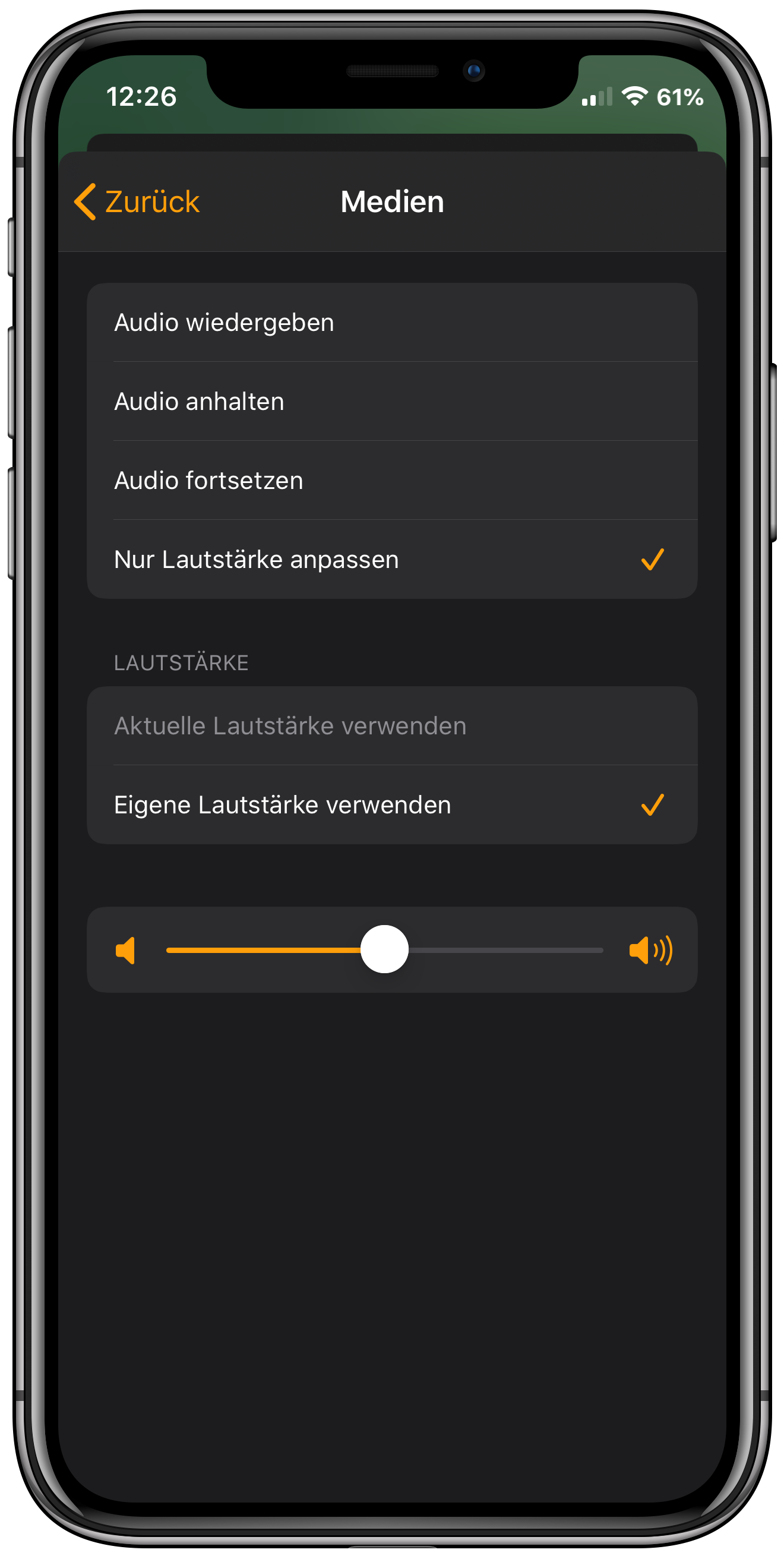
Task: Choose Audio anhalten
Action: (392, 401)
